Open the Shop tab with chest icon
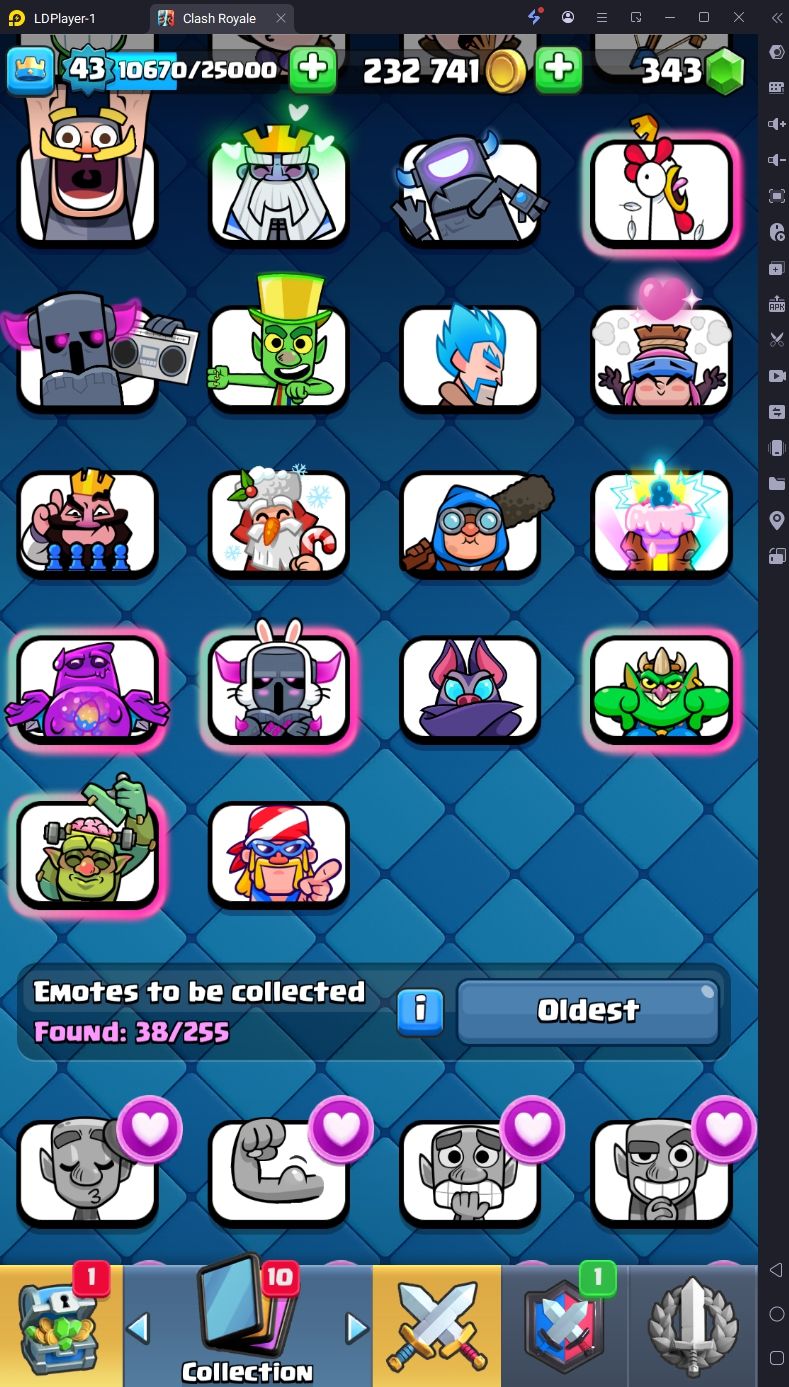Viewport: 789px width, 1387px height. pyautogui.click(x=60, y=1325)
